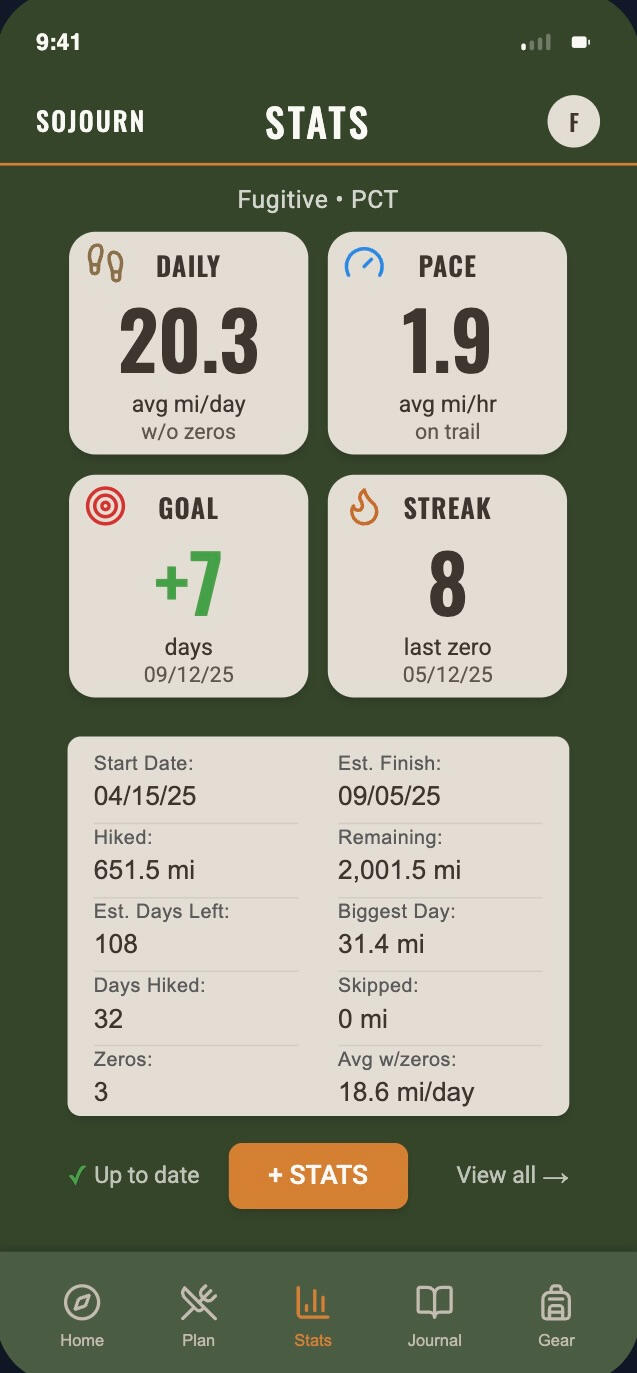Select the Stats tab
The width and height of the screenshot is (637, 1373).
313,1316
